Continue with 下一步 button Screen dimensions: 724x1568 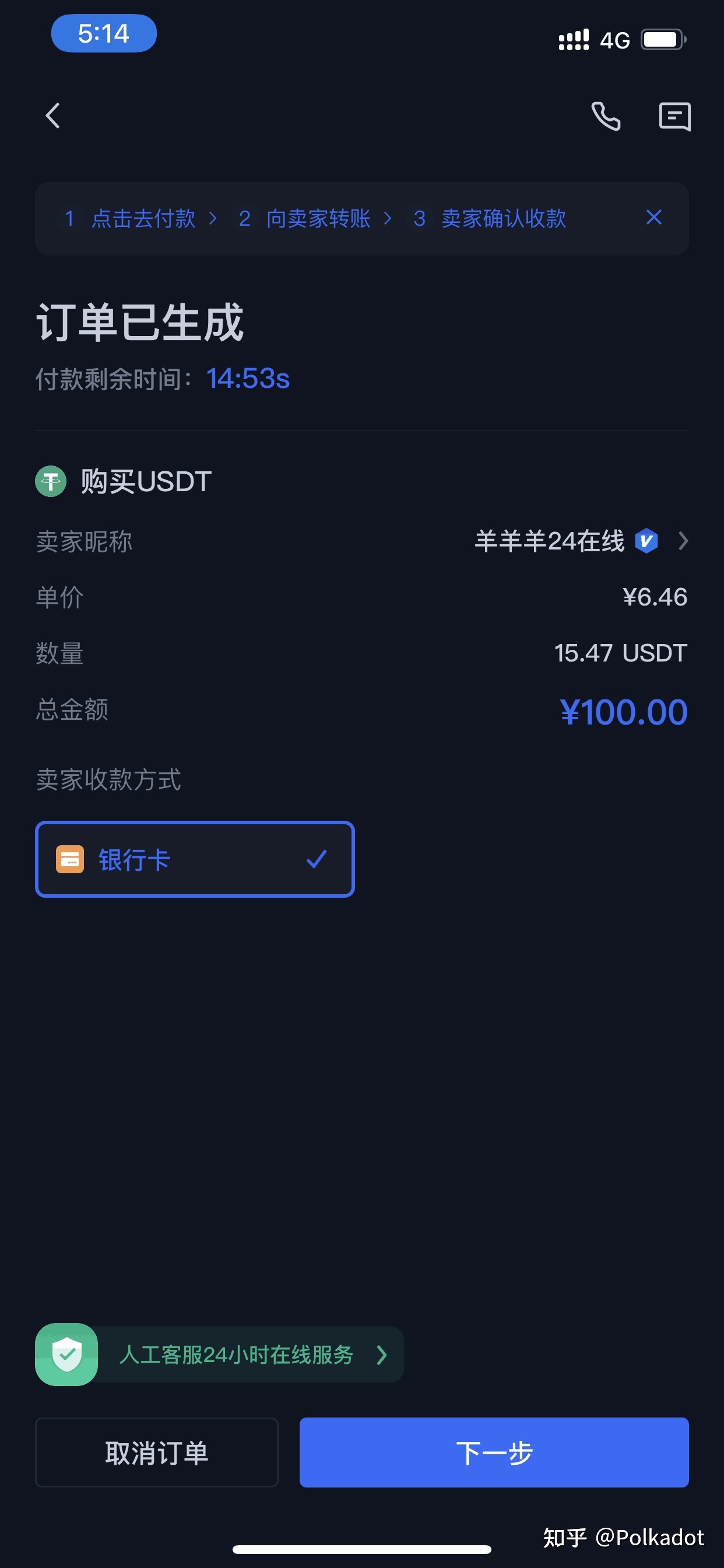(493, 1452)
